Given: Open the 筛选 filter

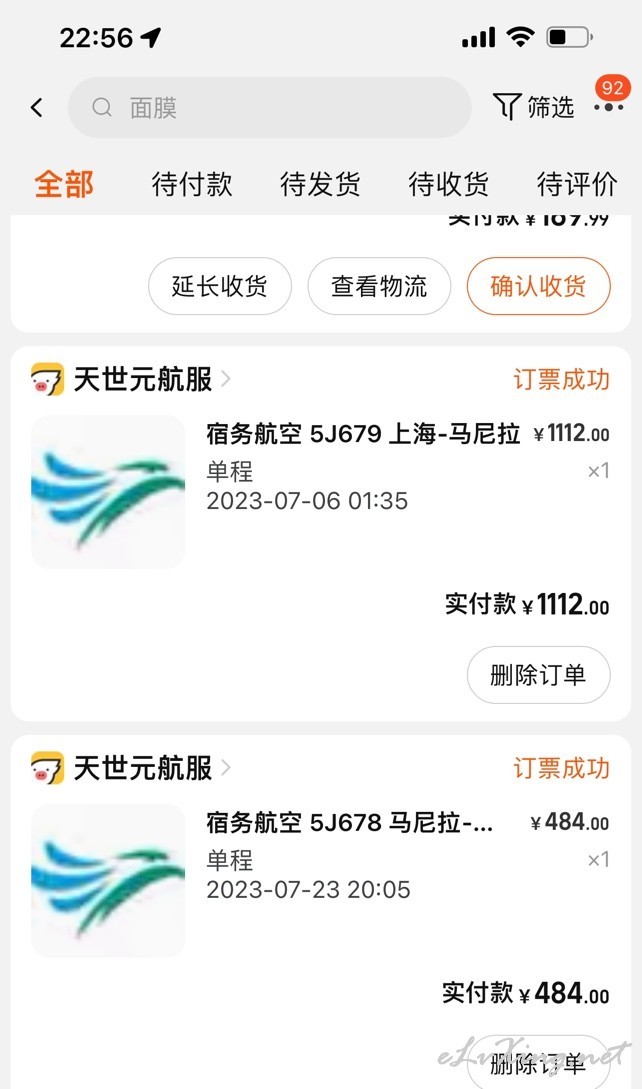Looking at the screenshot, I should pyautogui.click(x=534, y=108).
